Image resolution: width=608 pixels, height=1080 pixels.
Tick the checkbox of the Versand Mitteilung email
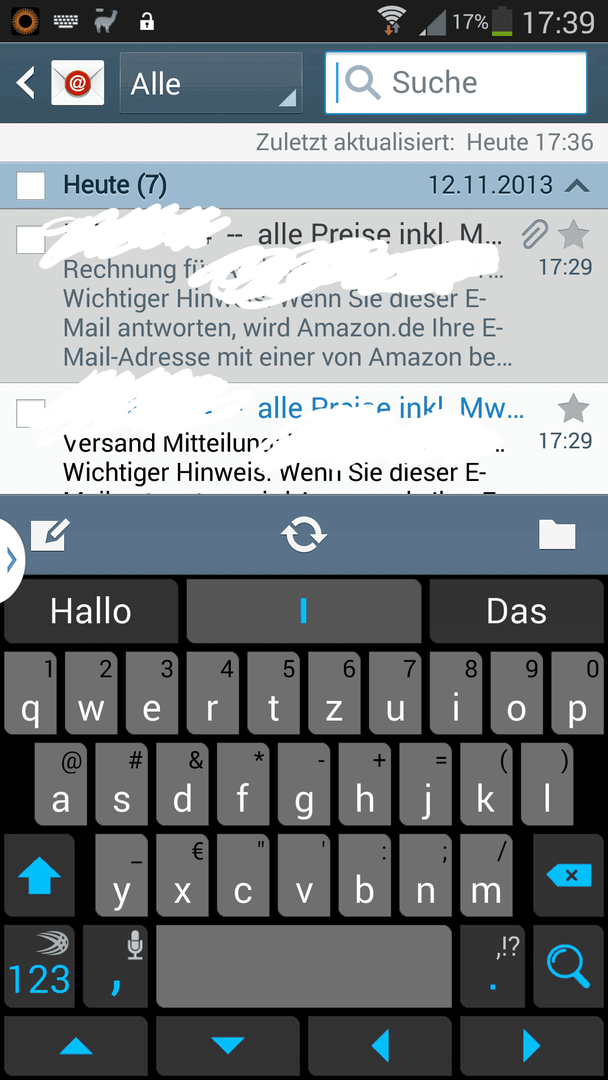click(30, 413)
